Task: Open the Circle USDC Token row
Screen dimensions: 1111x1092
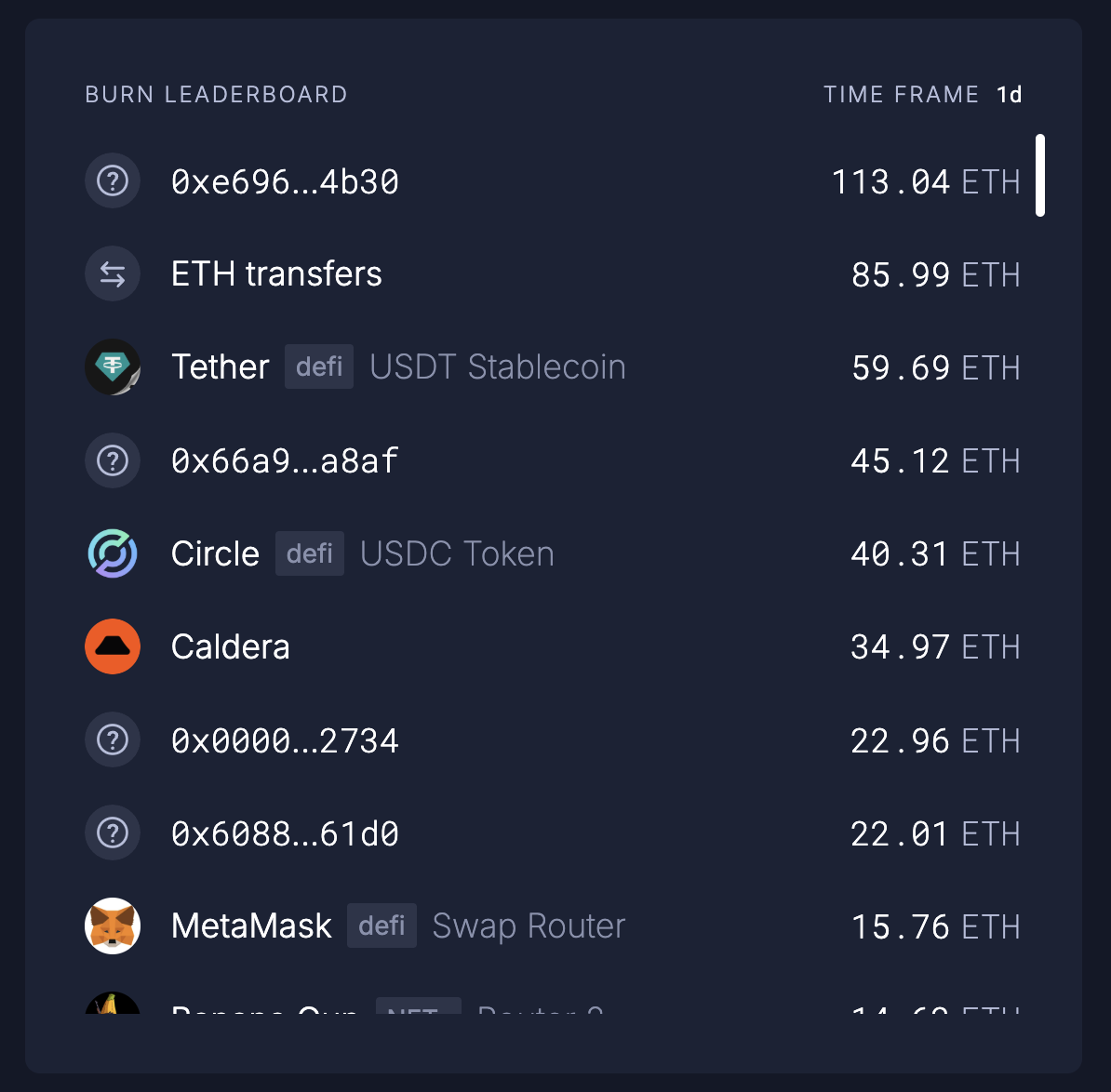Action: pyautogui.click(x=215, y=553)
